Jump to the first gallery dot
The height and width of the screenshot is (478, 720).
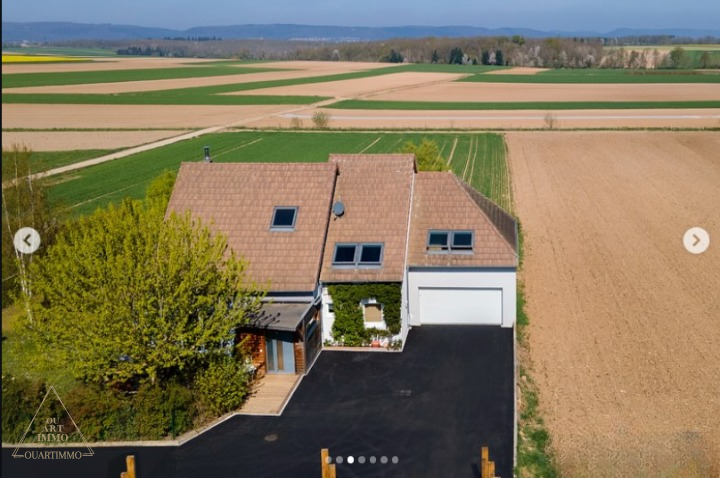click(x=328, y=460)
